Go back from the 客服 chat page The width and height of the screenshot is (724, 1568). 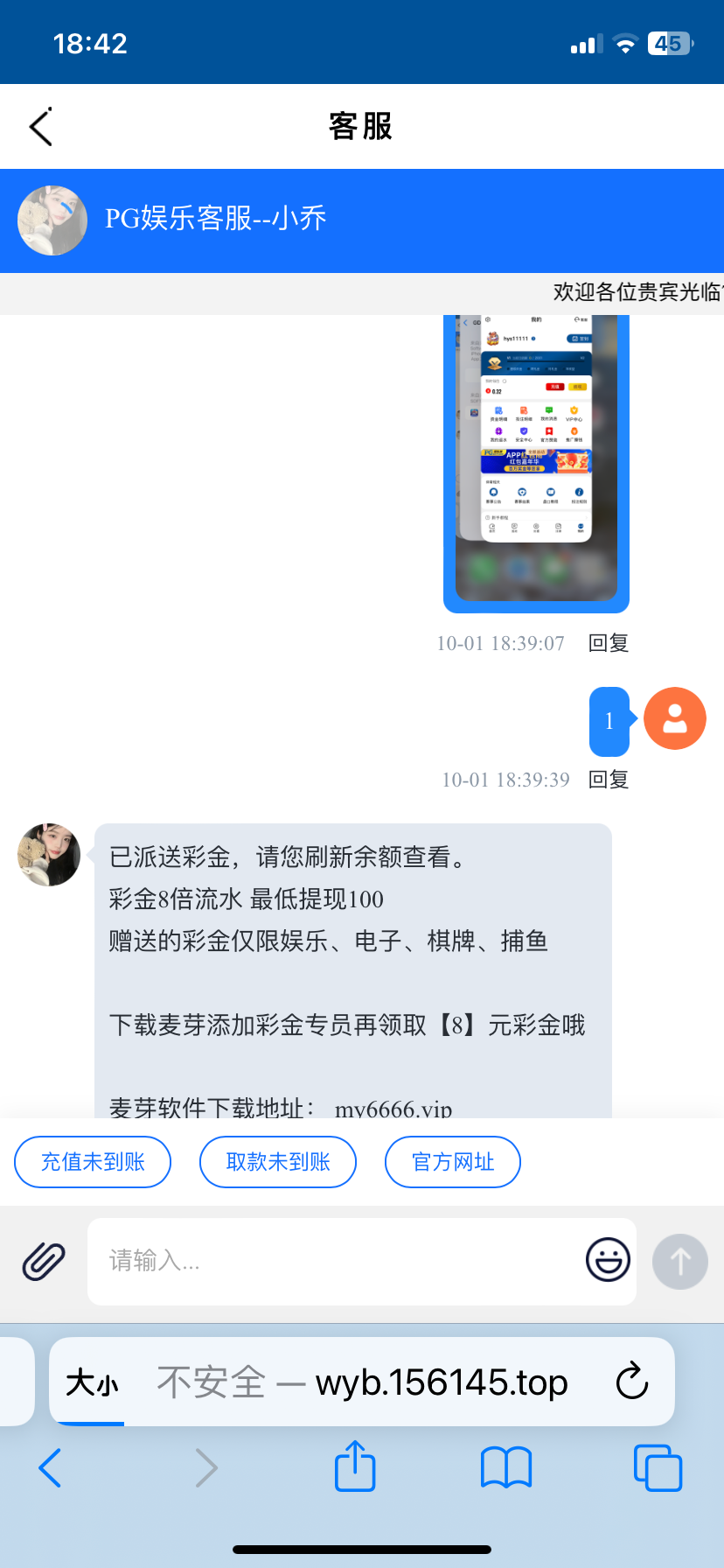pos(40,127)
